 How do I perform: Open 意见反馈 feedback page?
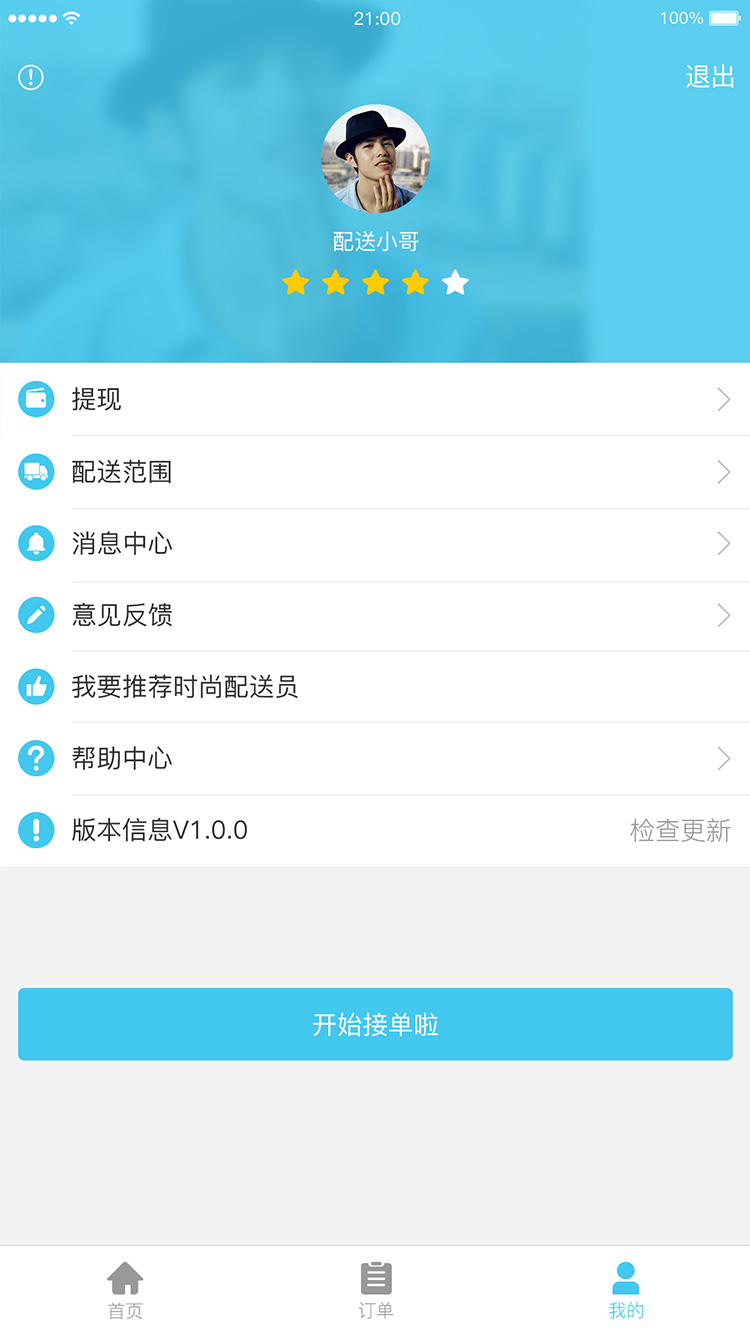(x=375, y=615)
